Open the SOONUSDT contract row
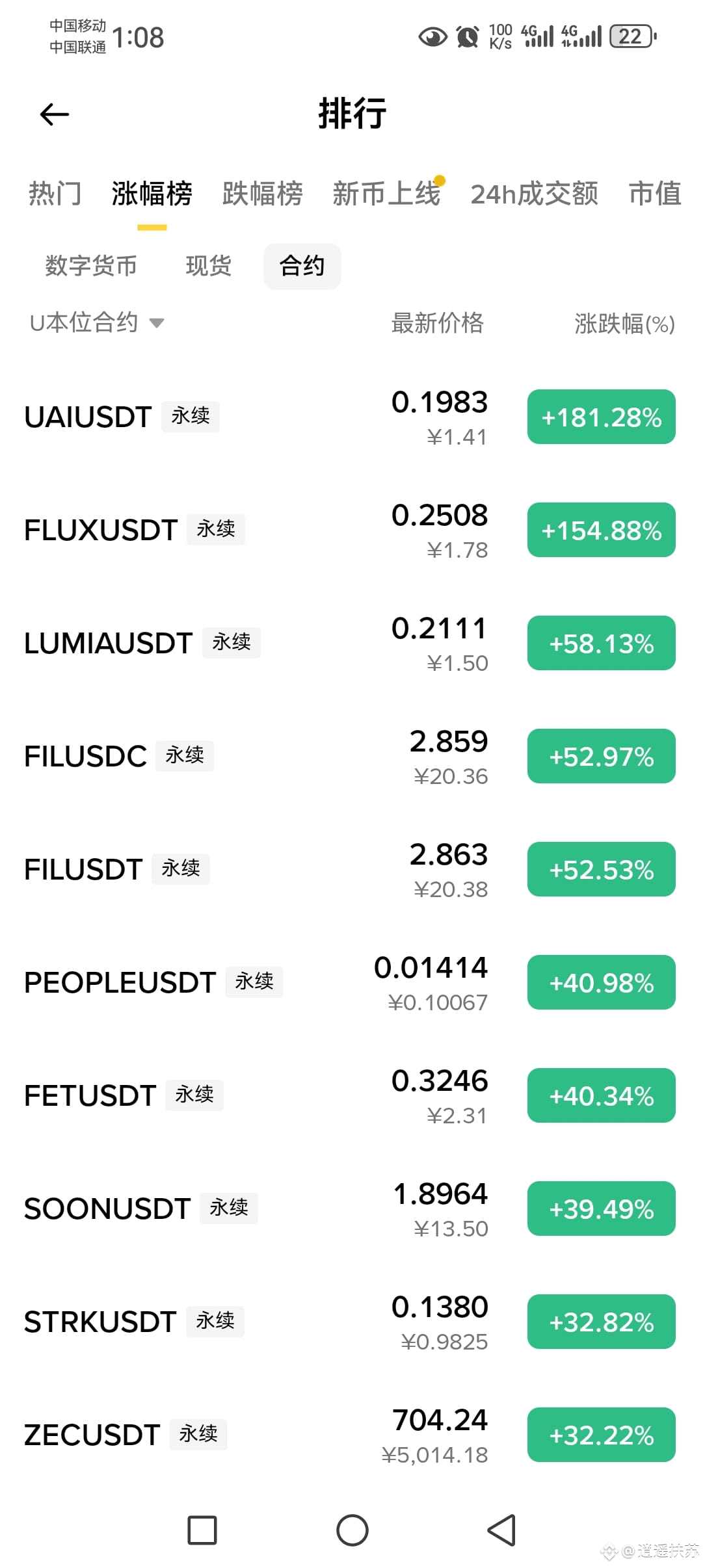 tap(352, 1209)
